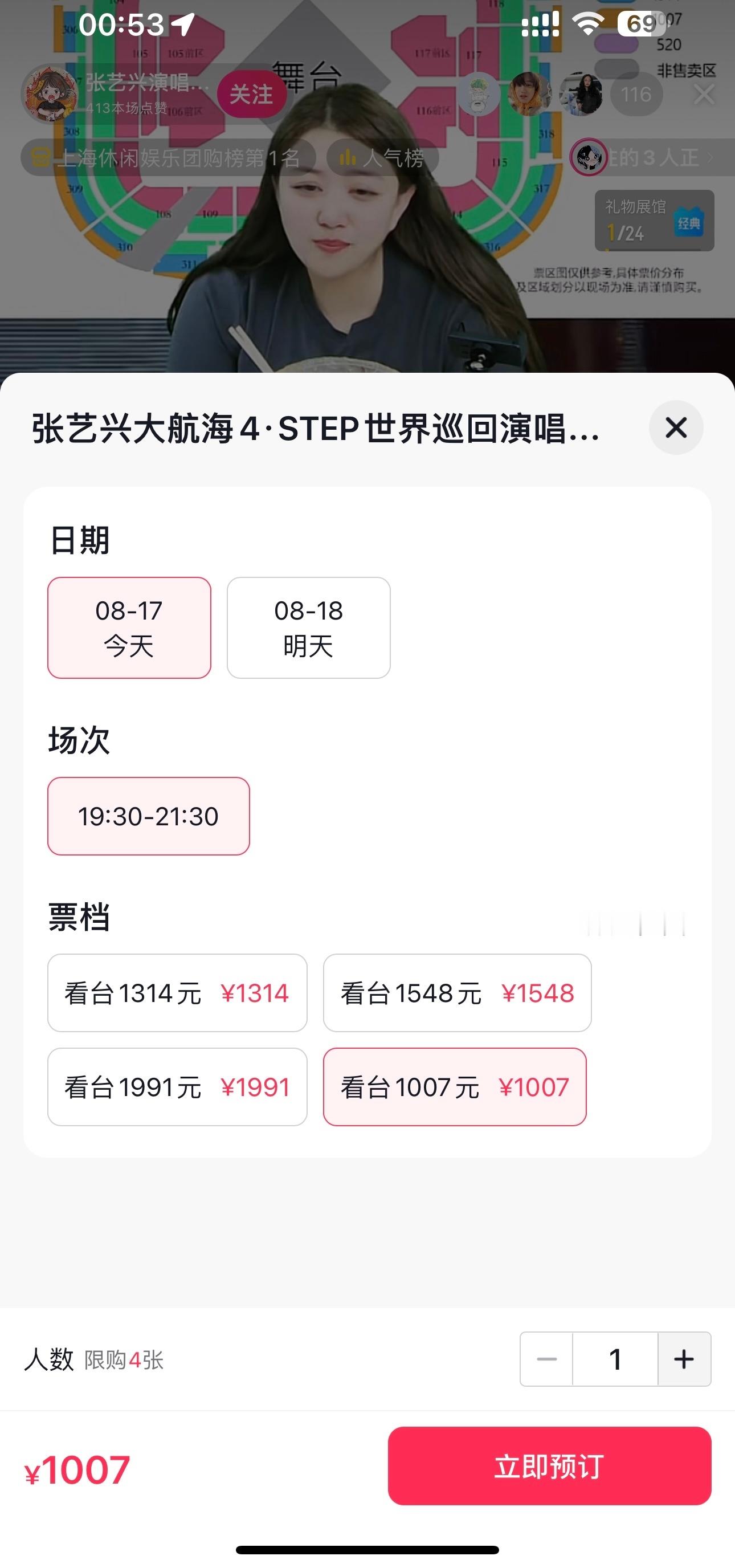Viewport: 735px width, 1568px height.
Task: Open the 礼物展馆 gift gallery
Action: pos(654,221)
